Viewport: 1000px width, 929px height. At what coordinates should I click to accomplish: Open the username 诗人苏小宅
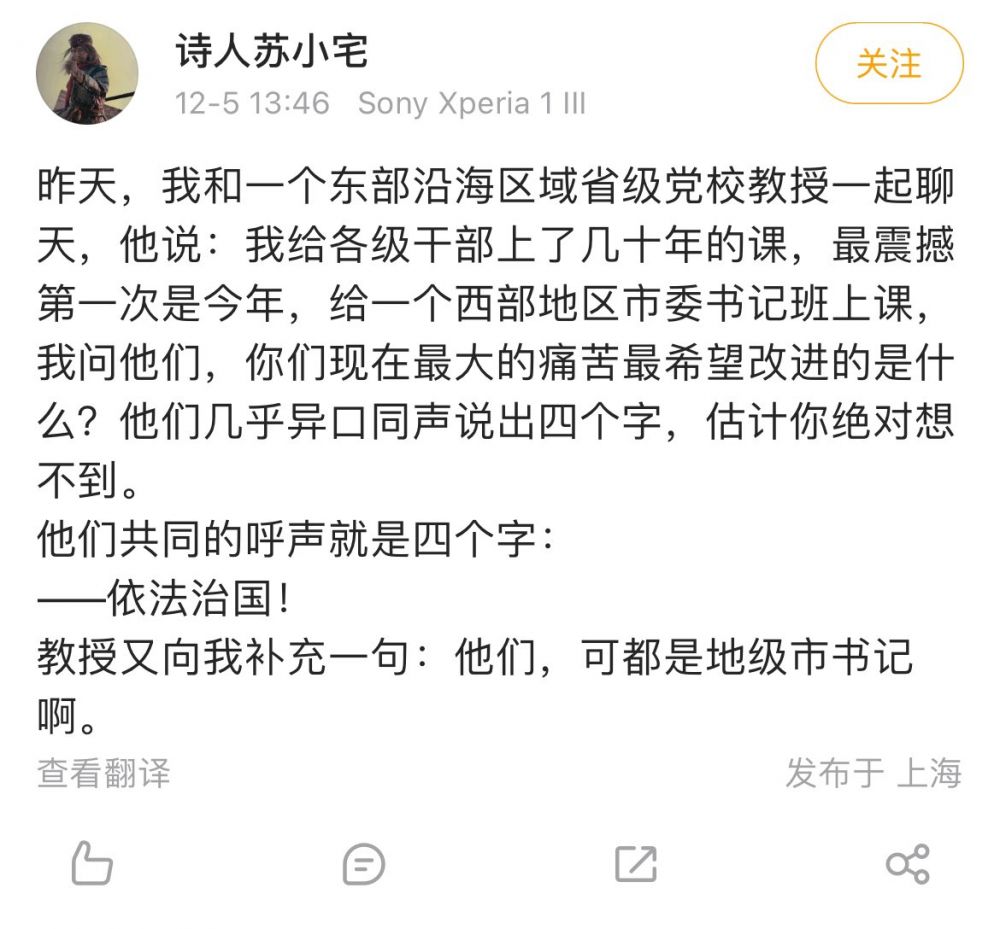coord(272,49)
